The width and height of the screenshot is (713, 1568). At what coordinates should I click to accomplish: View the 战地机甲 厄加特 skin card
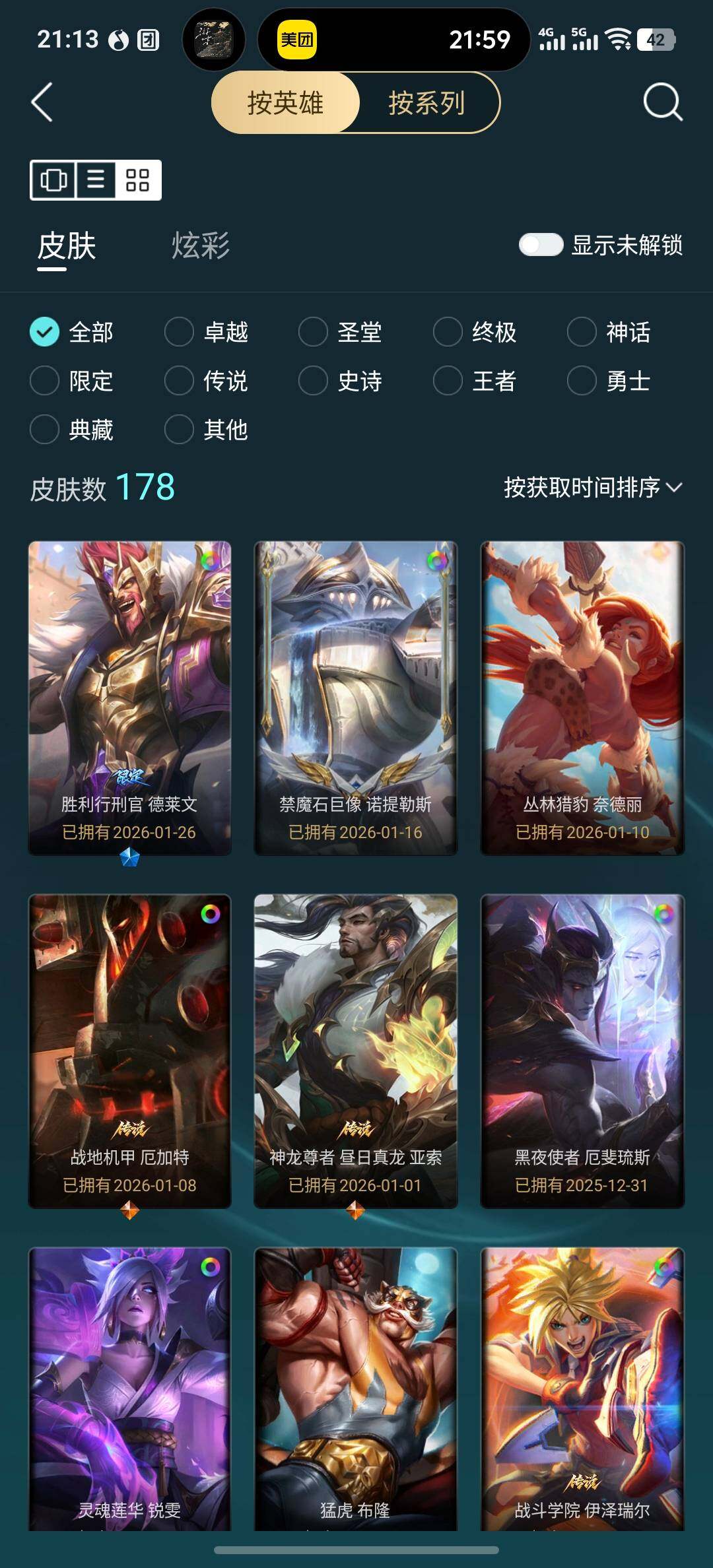coord(129,1051)
